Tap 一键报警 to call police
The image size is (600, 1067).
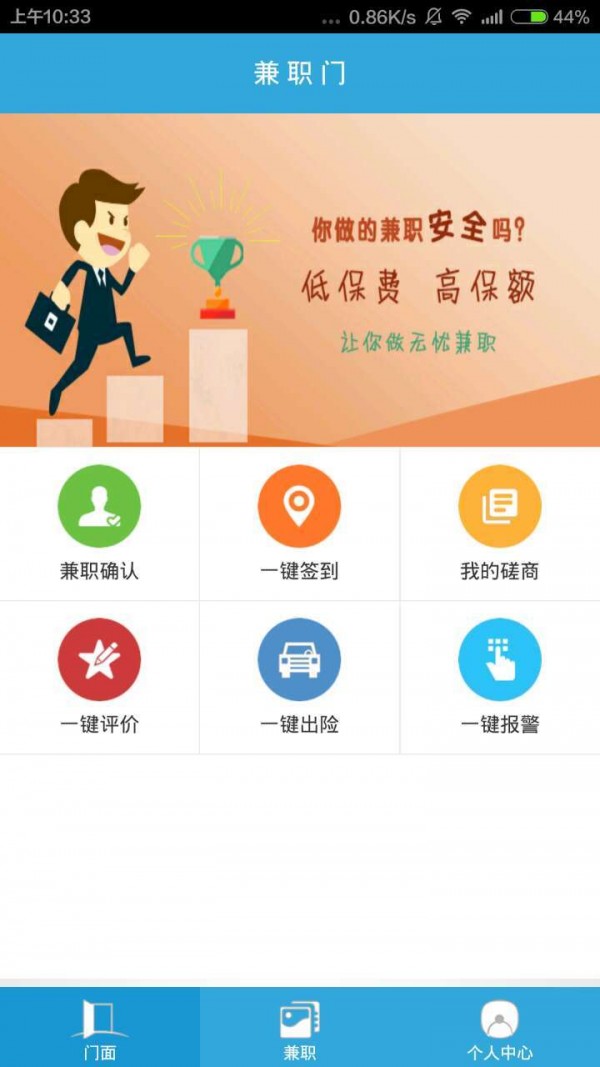coord(499,677)
